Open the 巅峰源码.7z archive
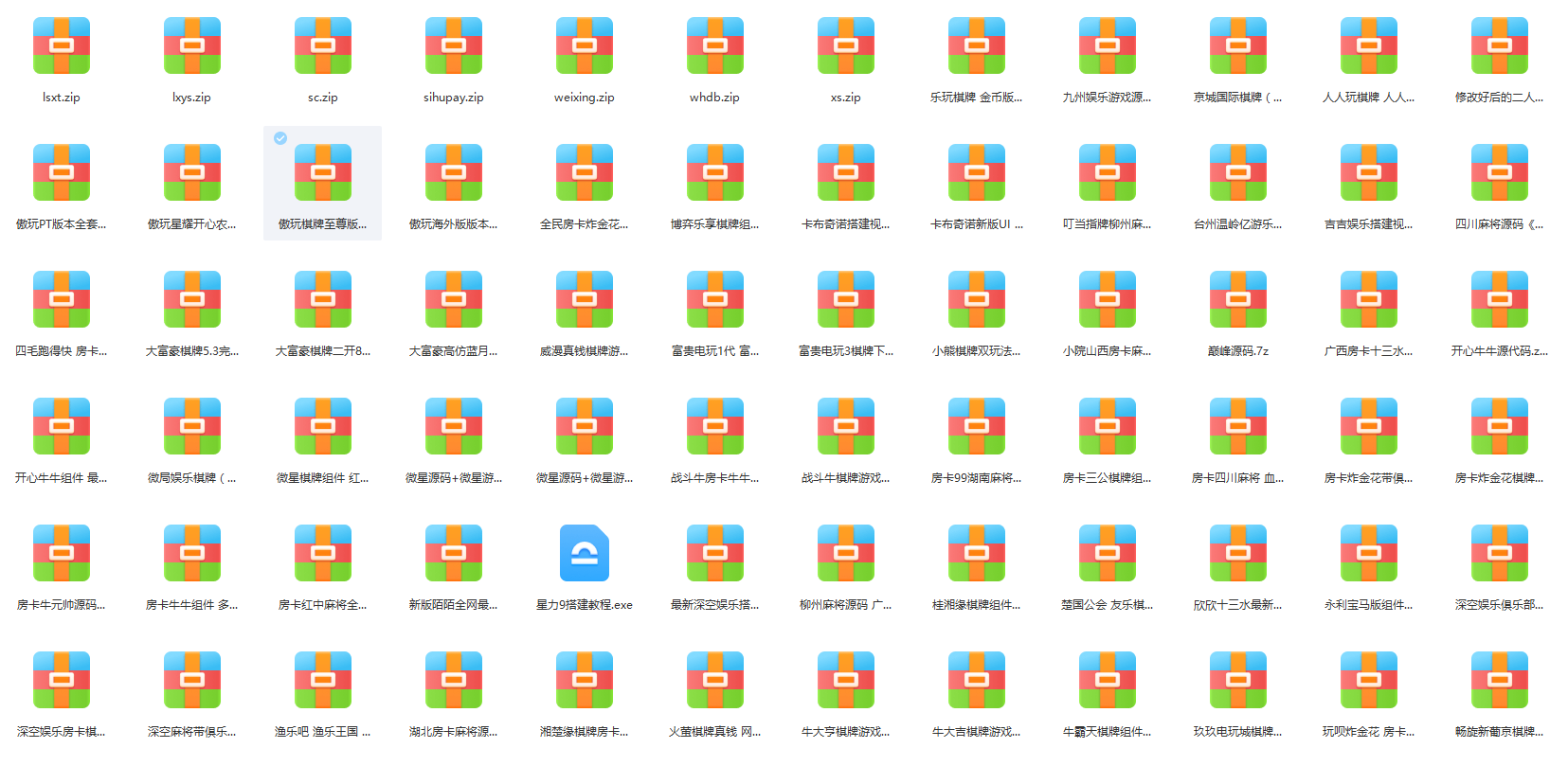This screenshot has height=766, width=1568. (x=1238, y=301)
